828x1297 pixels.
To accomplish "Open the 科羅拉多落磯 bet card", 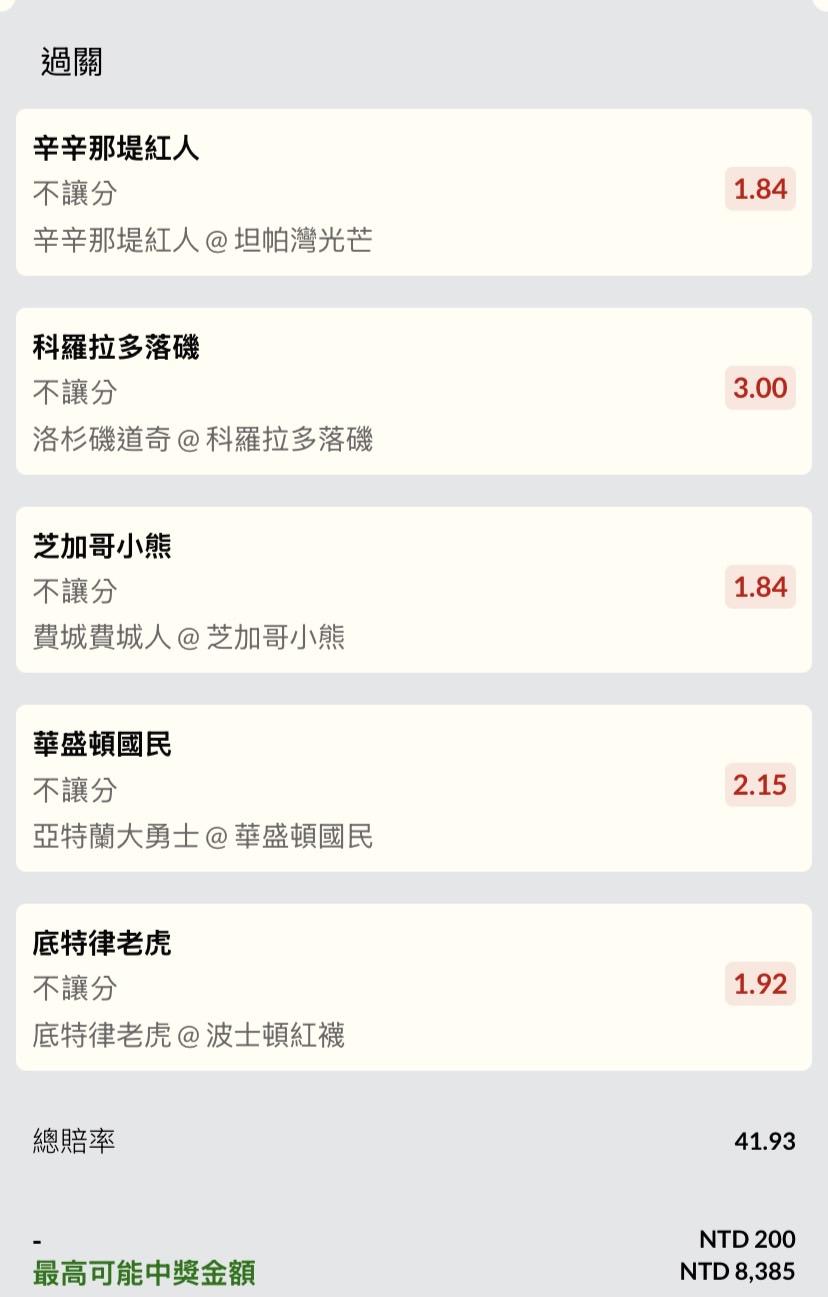I will [x=413, y=391].
